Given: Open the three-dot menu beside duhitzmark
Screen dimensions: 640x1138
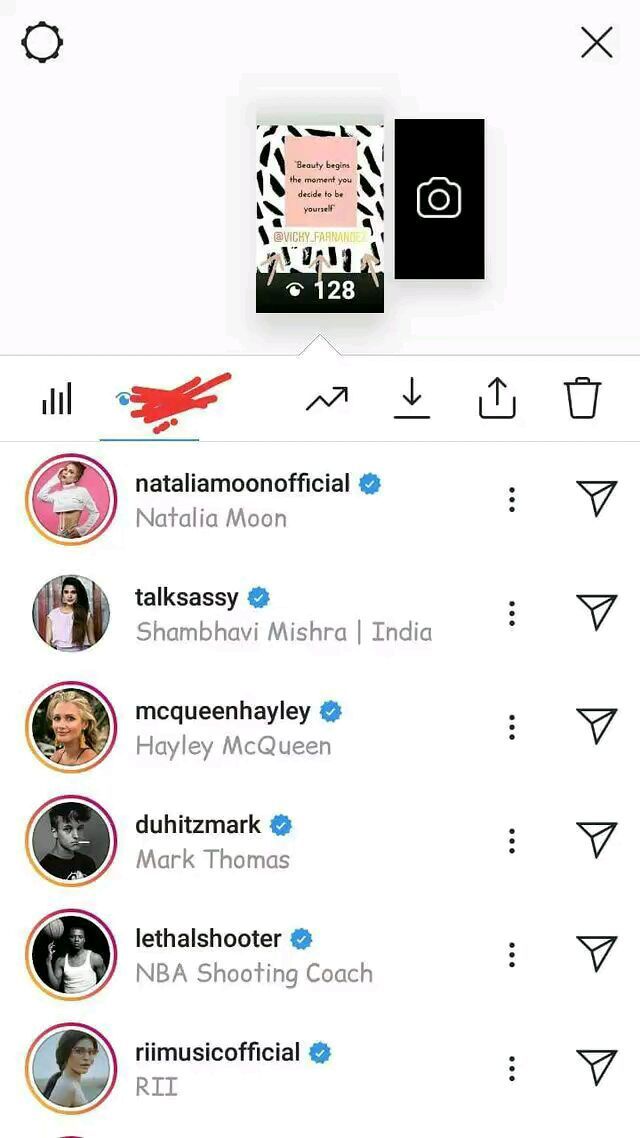Looking at the screenshot, I should point(512,841).
